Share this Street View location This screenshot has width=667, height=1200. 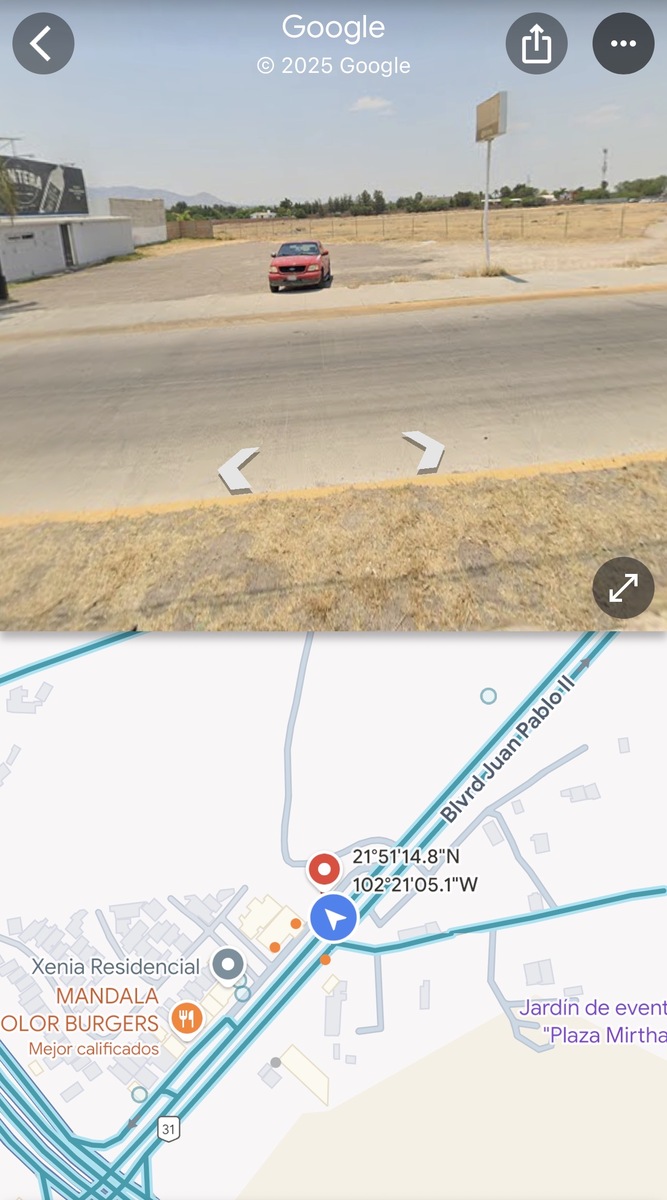point(536,44)
